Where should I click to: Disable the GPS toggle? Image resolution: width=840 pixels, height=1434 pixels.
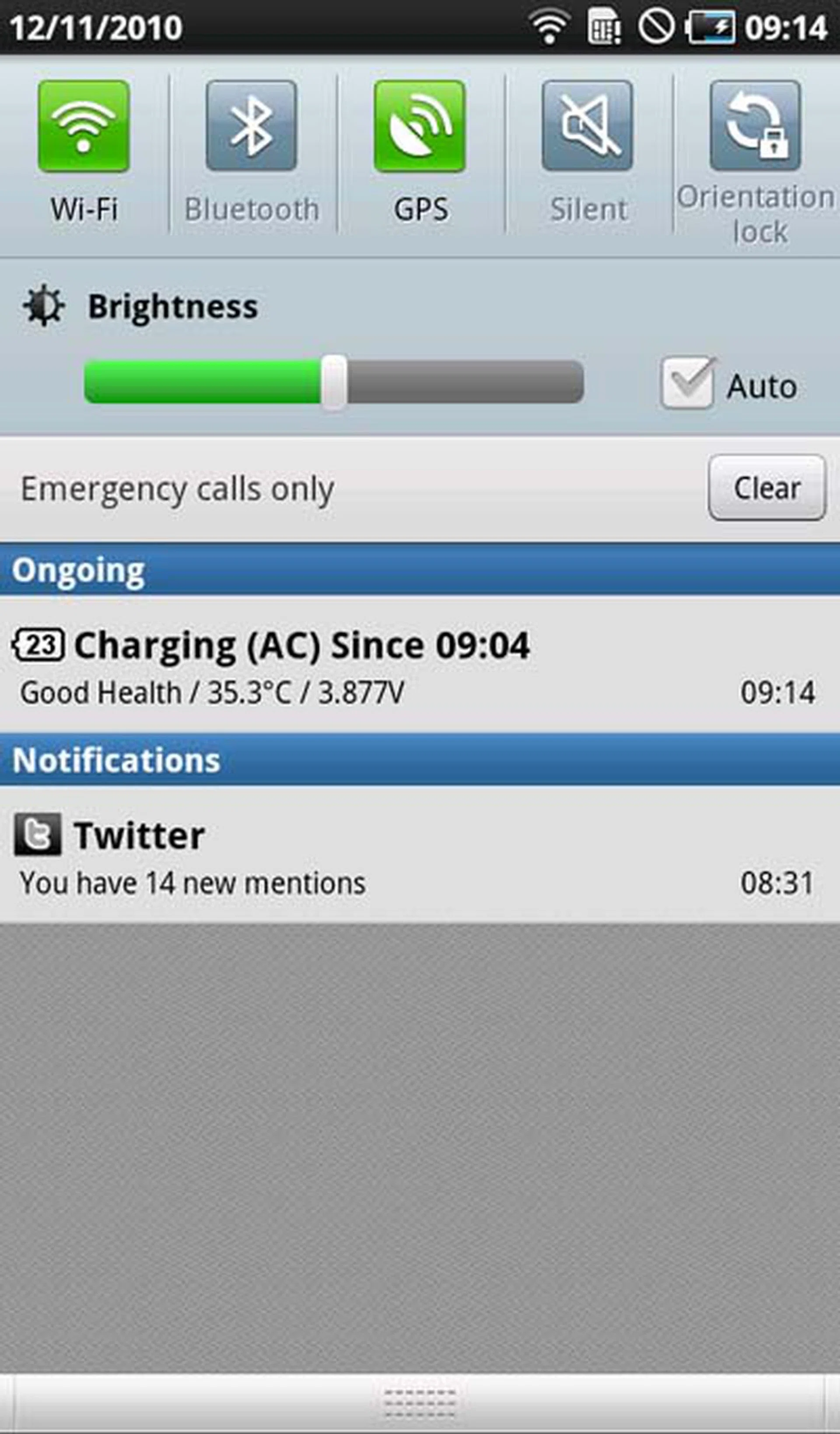(x=420, y=126)
